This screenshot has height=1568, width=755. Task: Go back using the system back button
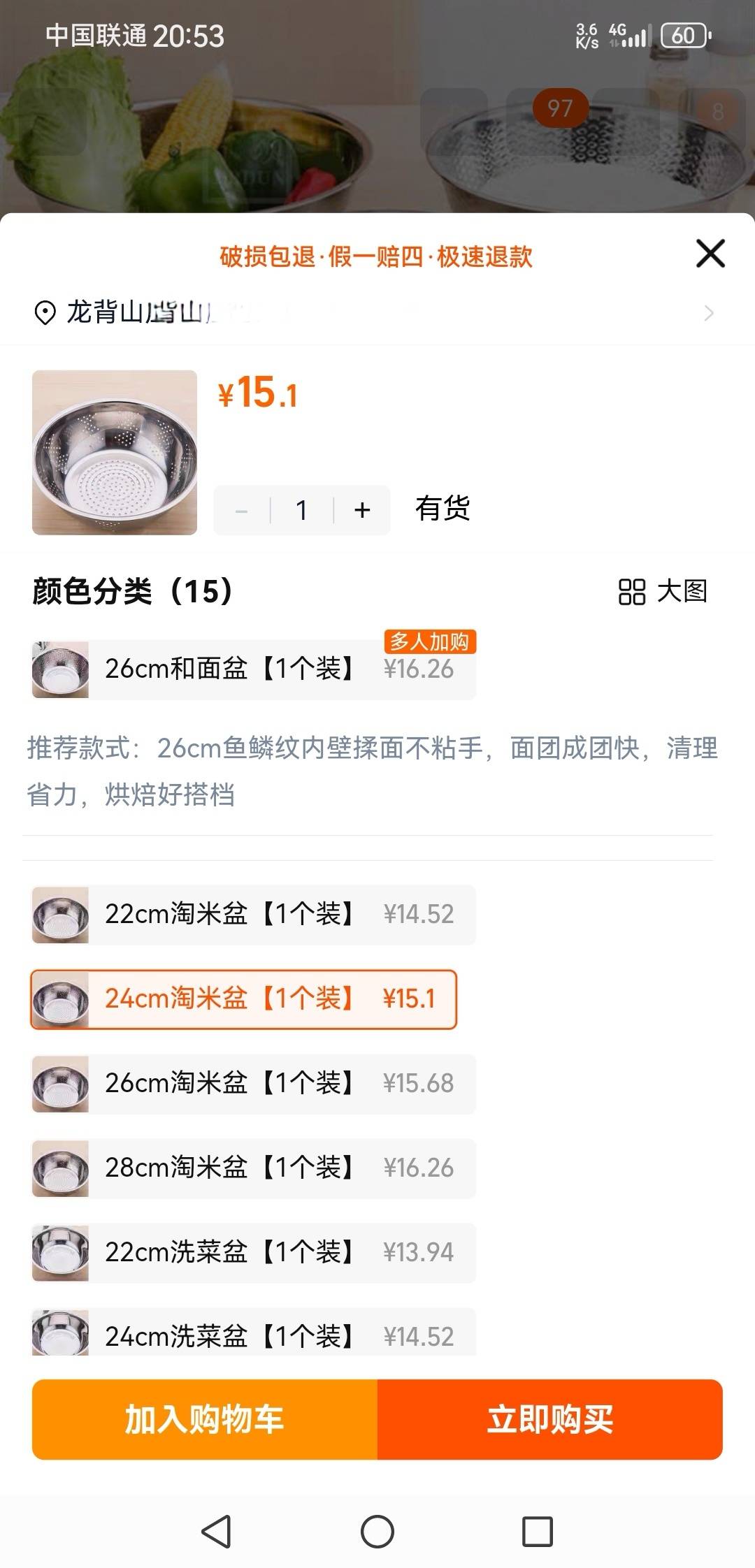216,1532
